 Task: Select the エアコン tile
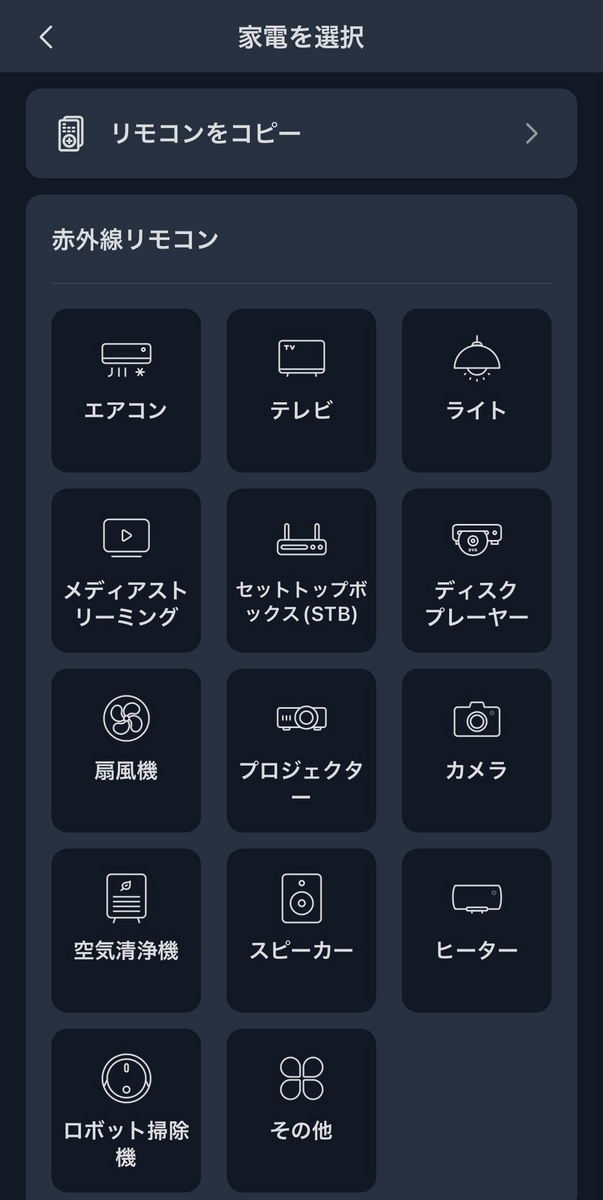[x=126, y=390]
